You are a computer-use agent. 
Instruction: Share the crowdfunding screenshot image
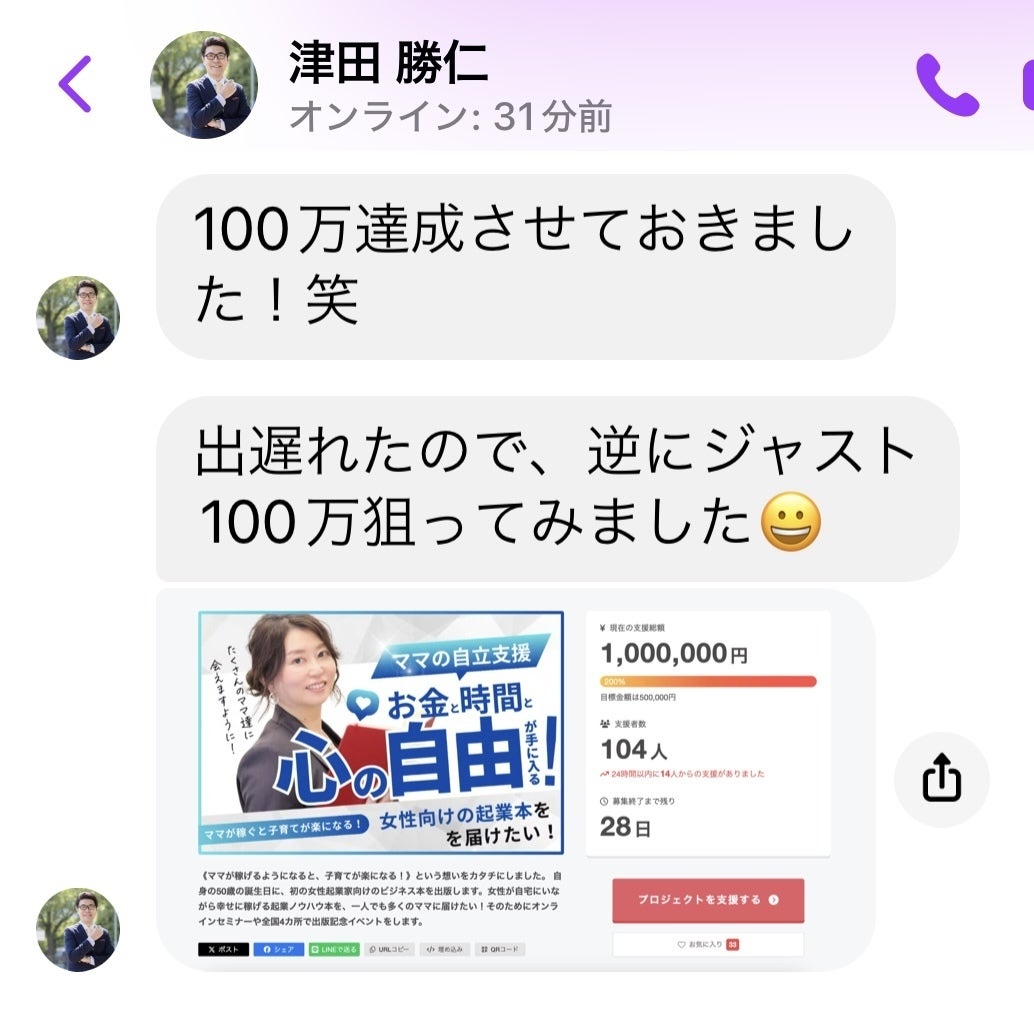[941, 779]
